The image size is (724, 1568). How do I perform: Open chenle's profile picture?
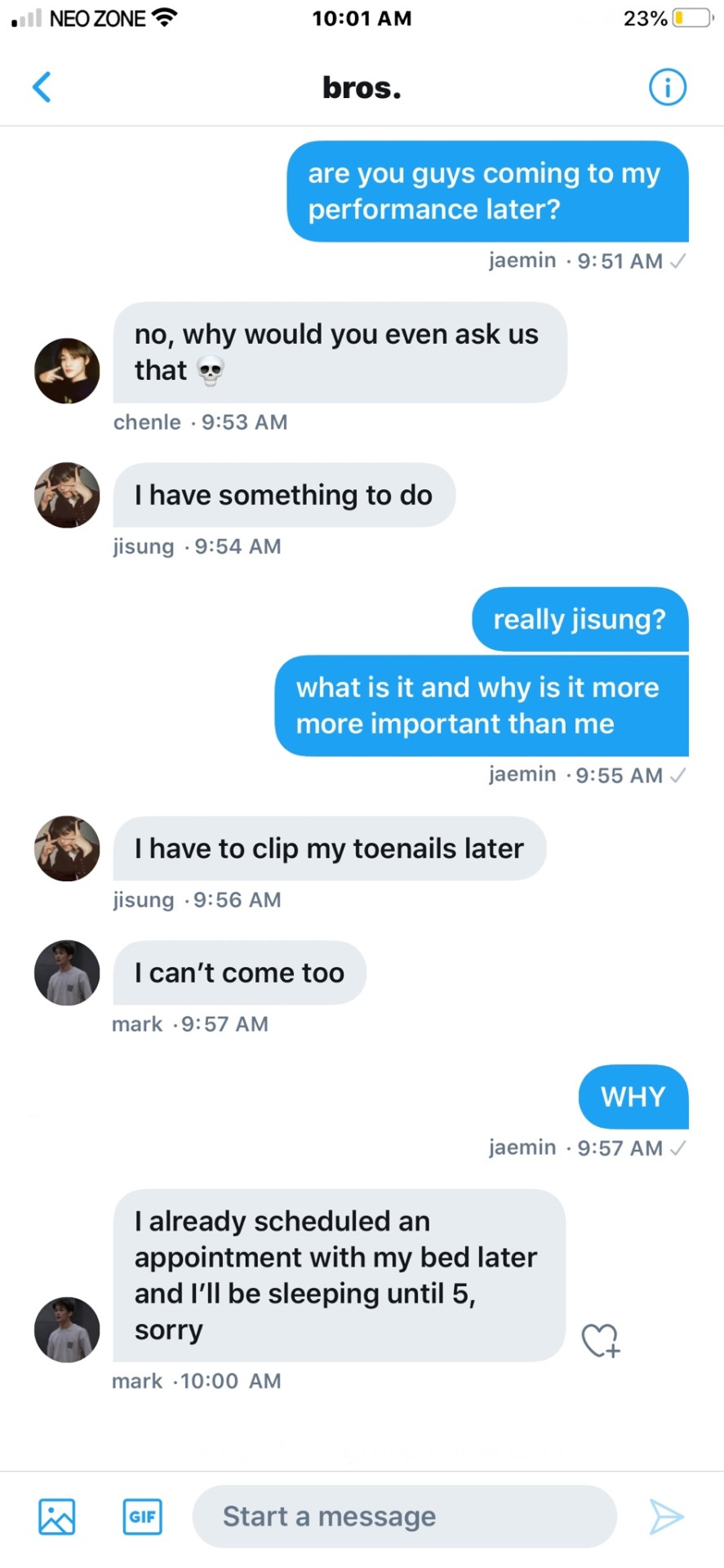[x=67, y=371]
